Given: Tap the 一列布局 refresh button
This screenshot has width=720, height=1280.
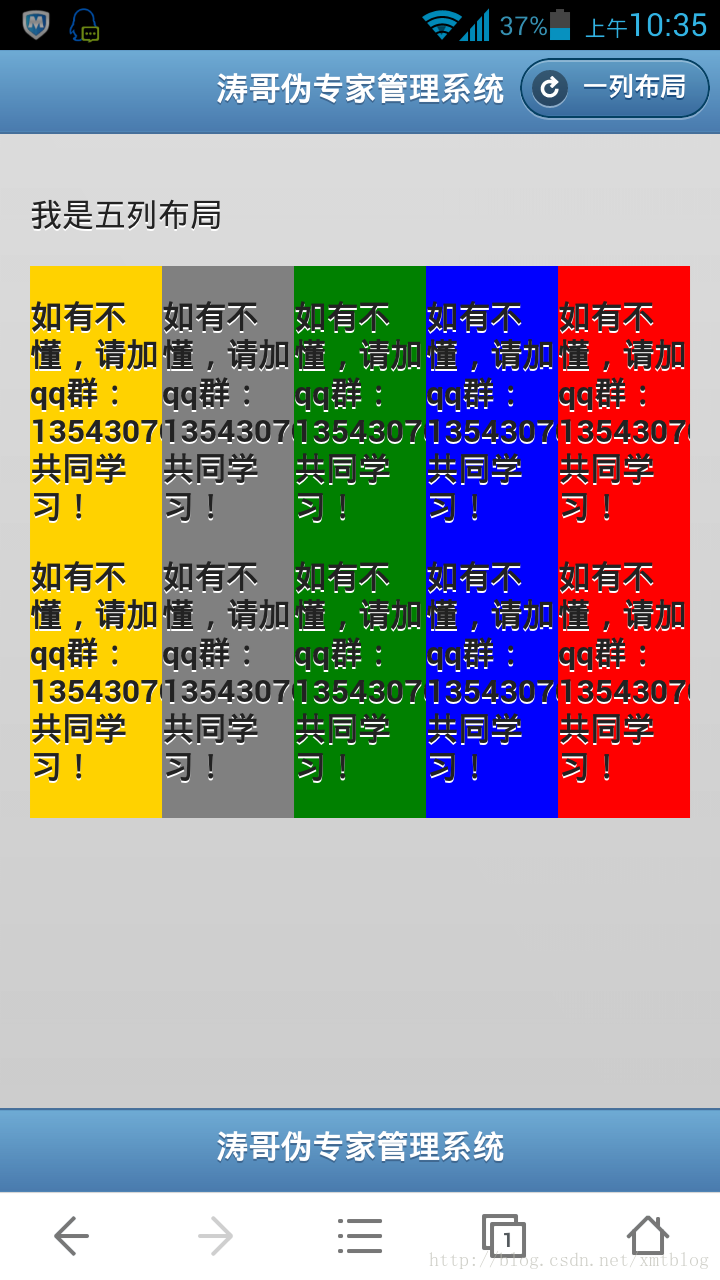Looking at the screenshot, I should pyautogui.click(x=615, y=88).
